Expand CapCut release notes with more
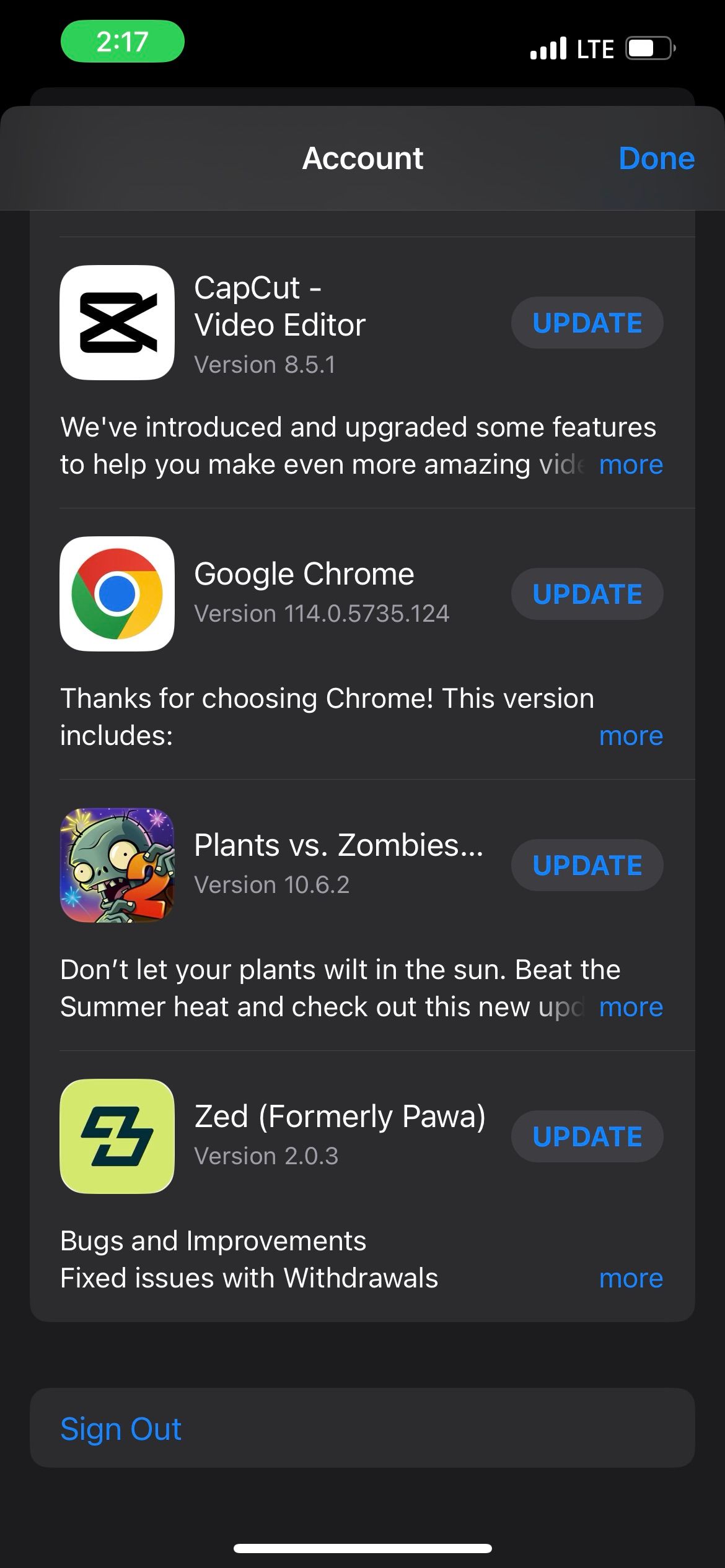 tap(631, 464)
